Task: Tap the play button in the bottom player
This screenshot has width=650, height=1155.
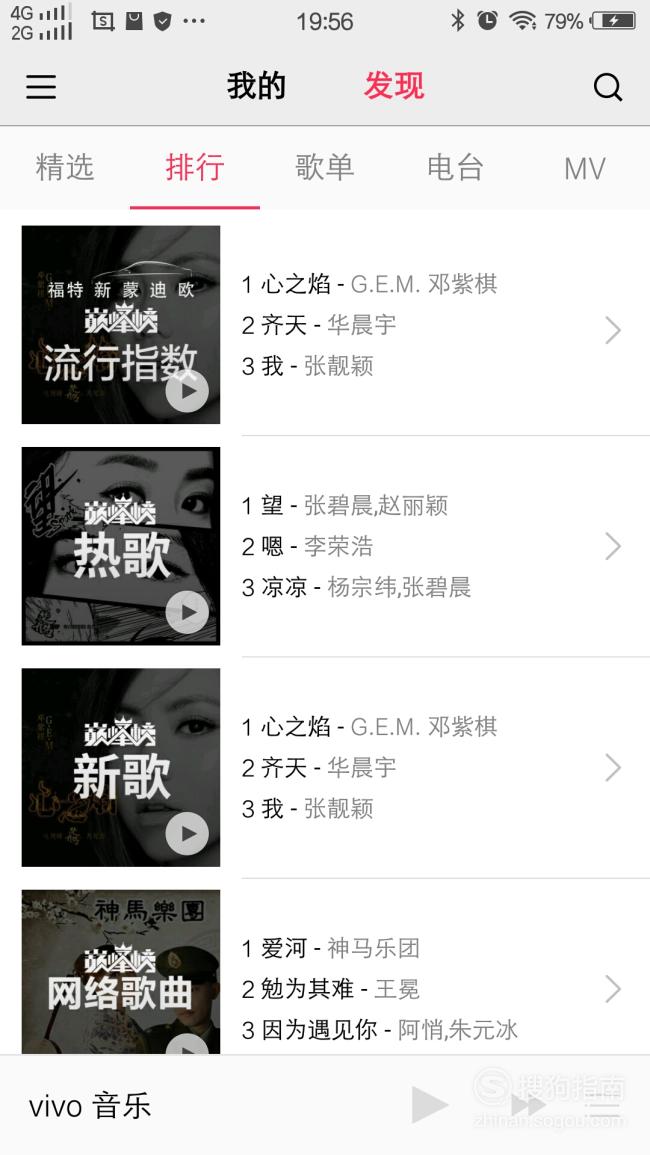Action: click(429, 1105)
